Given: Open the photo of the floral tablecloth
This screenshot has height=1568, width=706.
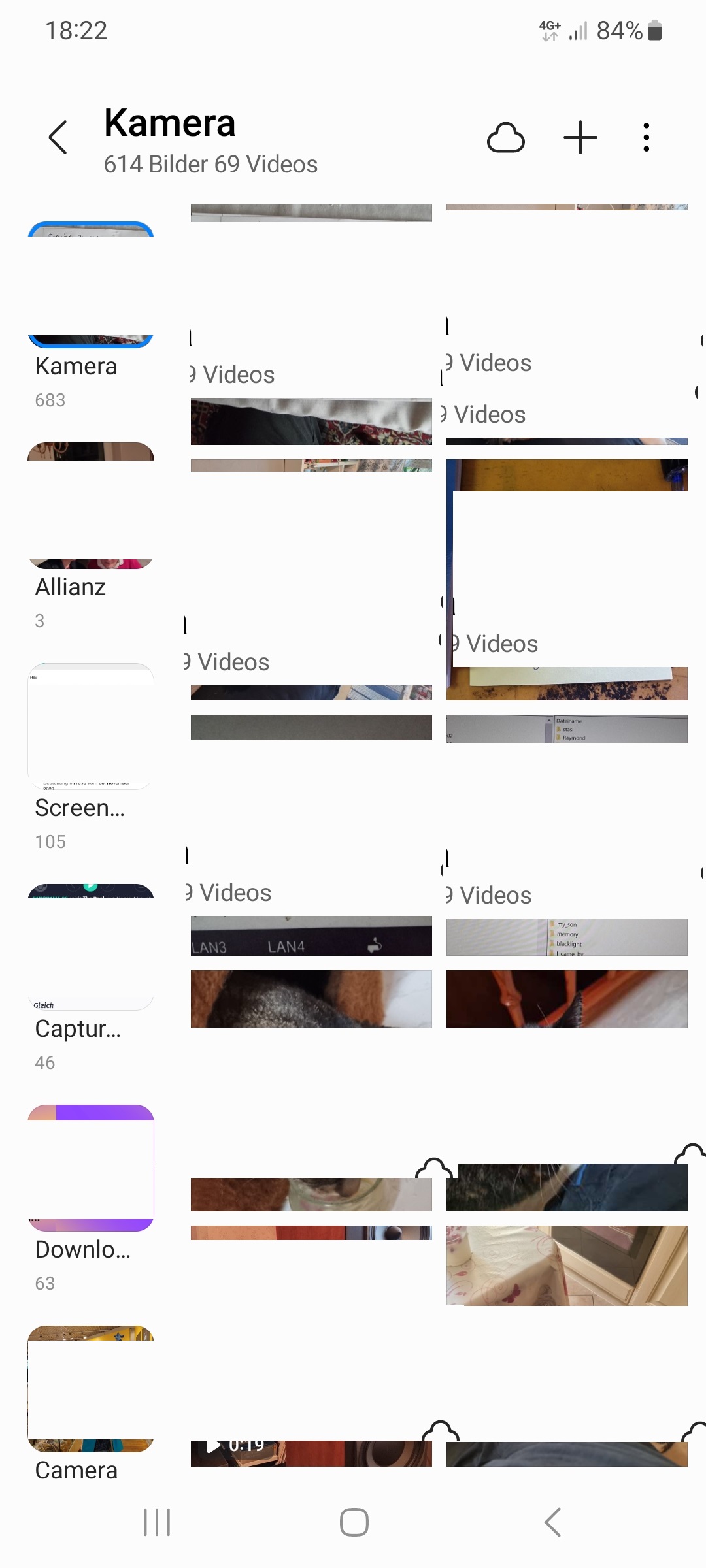Looking at the screenshot, I should 567,1266.
